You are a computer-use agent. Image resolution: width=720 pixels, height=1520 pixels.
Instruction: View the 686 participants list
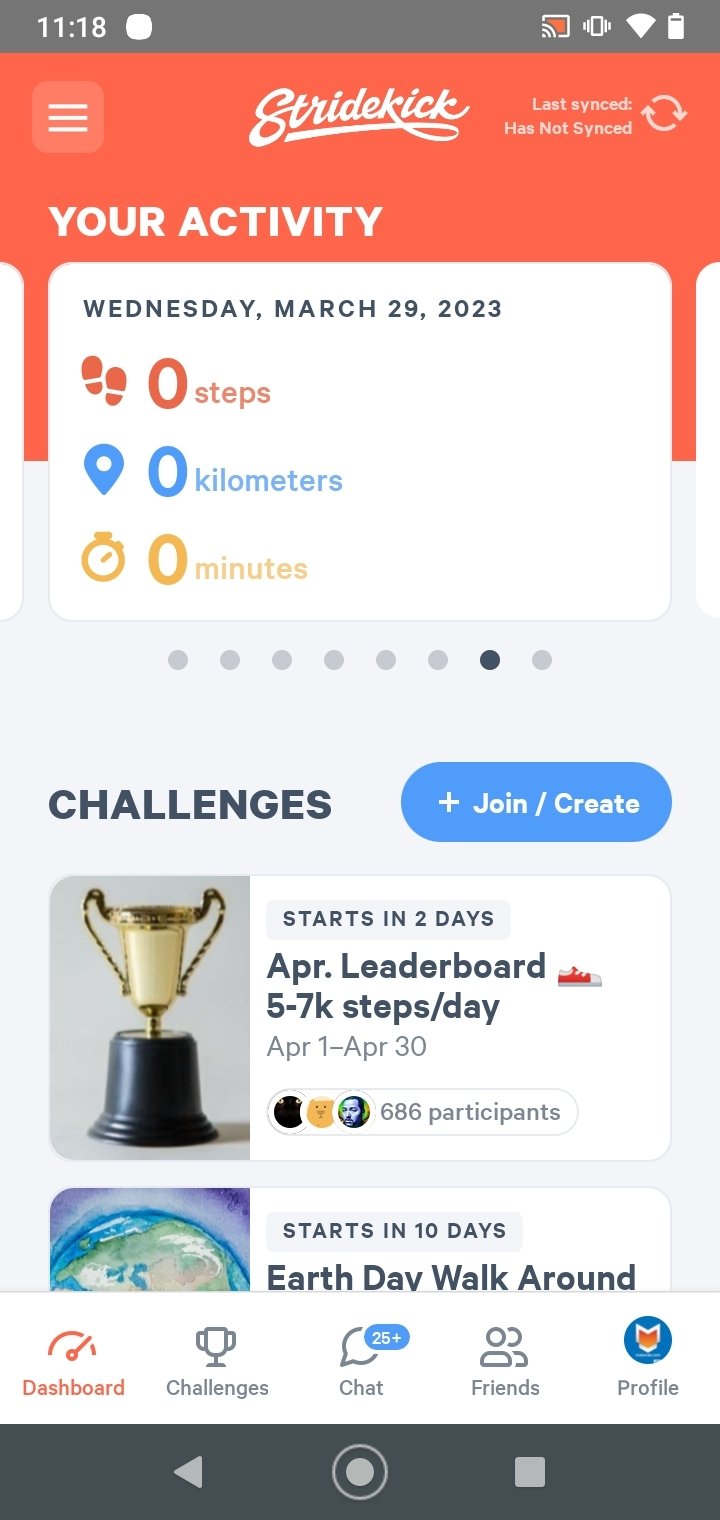422,1112
